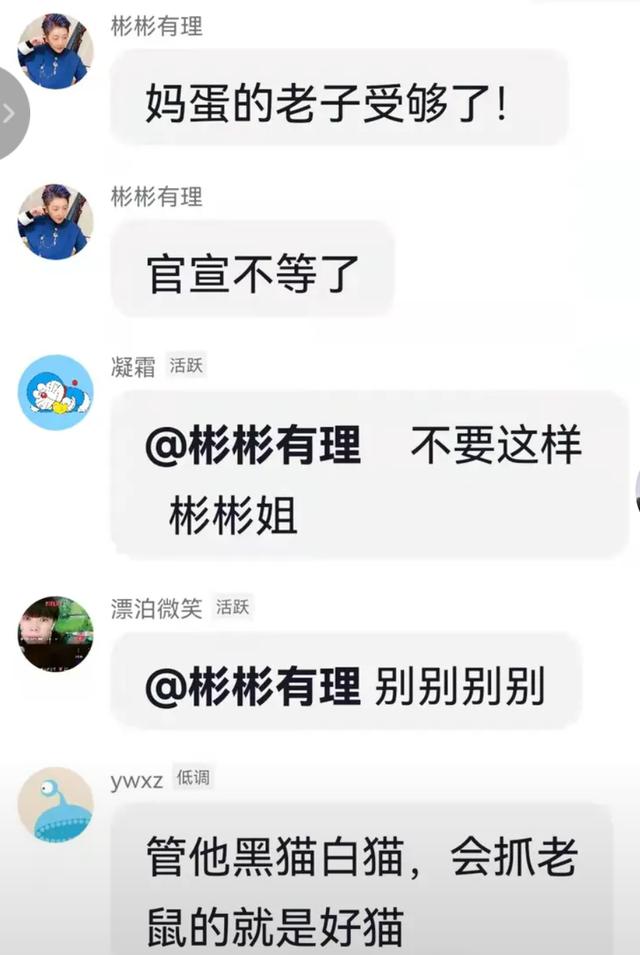Open 彬彬有理's avatar beside 官宣不等了 message
Screen dimensions: 640x955
pyautogui.click(x=55, y=222)
